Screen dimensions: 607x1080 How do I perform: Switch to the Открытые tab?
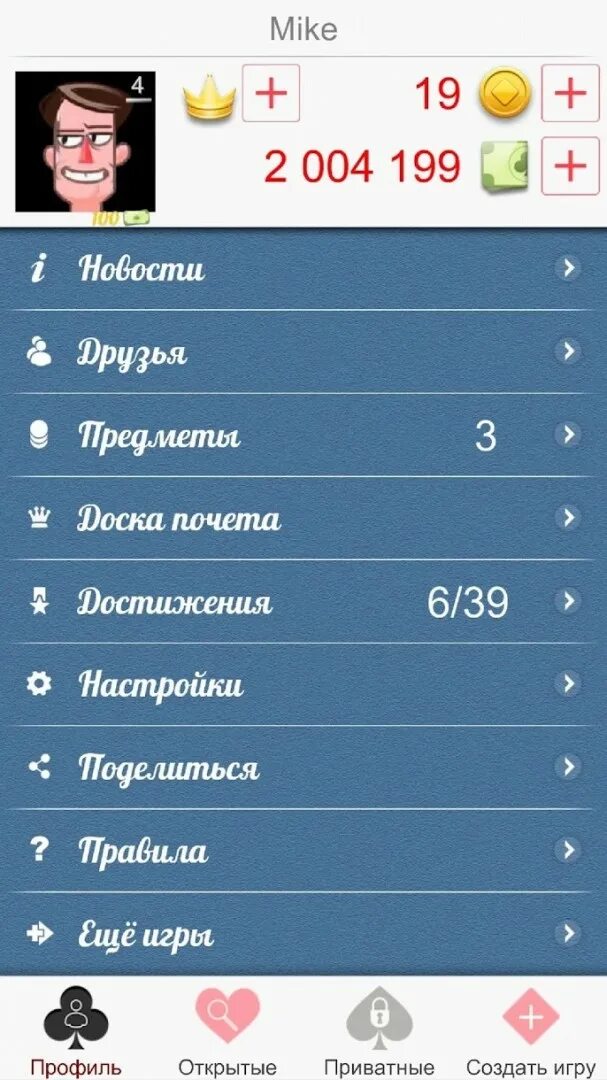tap(227, 1030)
